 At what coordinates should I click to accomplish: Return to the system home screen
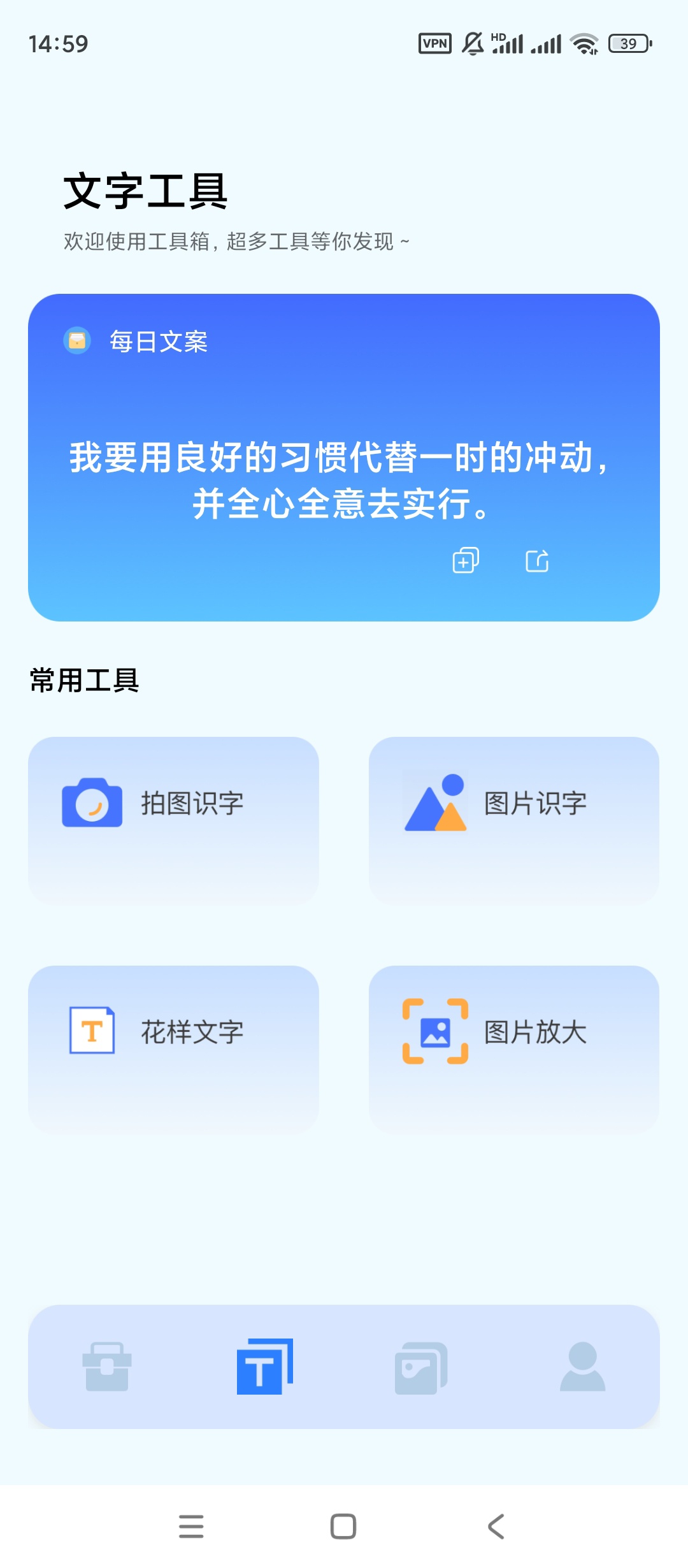tap(343, 1526)
